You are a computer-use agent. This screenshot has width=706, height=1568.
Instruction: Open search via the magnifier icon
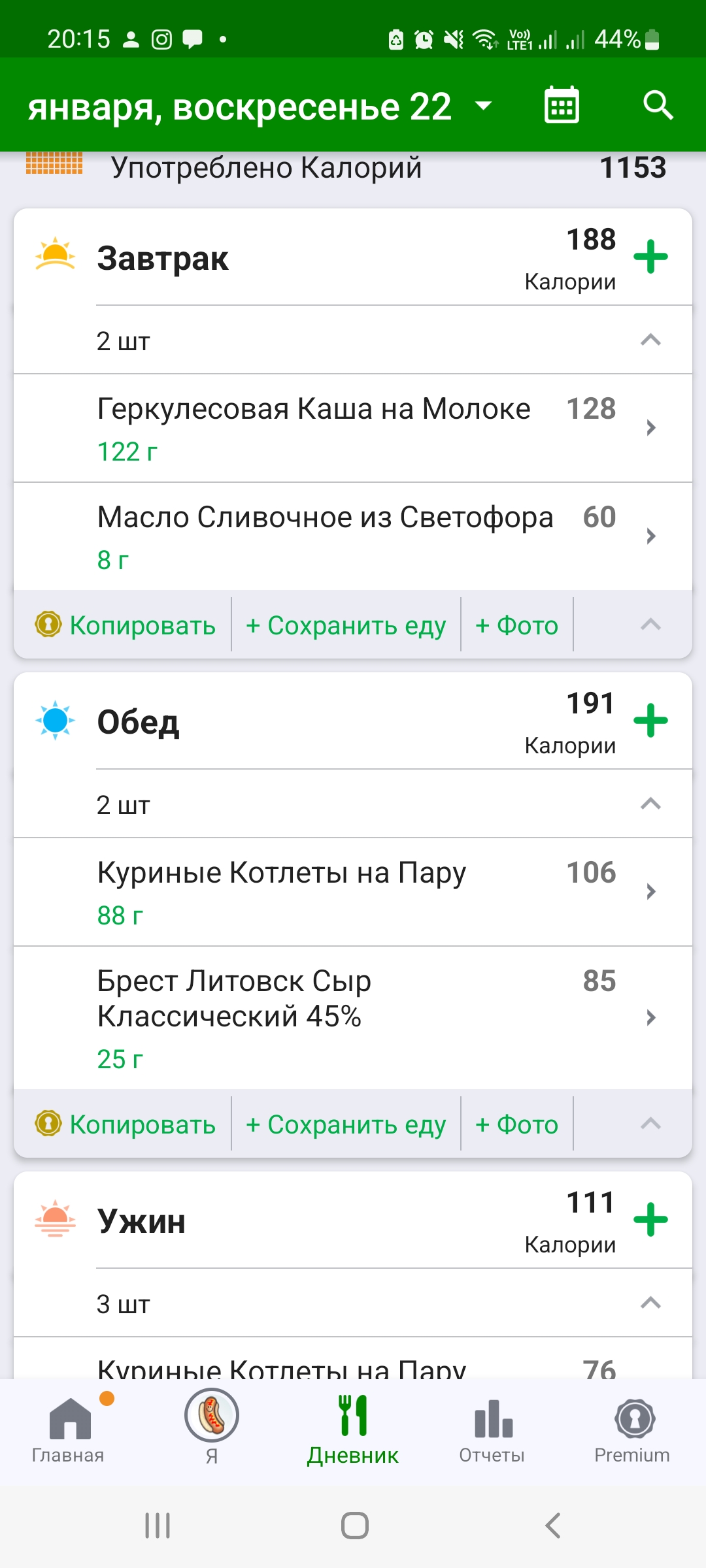pyautogui.click(x=658, y=105)
